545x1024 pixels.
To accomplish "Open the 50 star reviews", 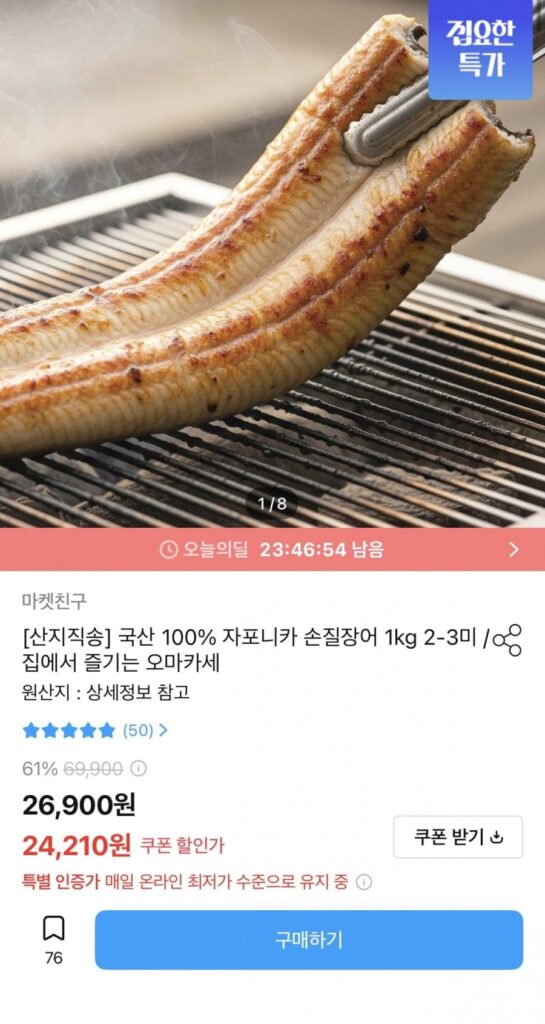I will click(x=95, y=730).
